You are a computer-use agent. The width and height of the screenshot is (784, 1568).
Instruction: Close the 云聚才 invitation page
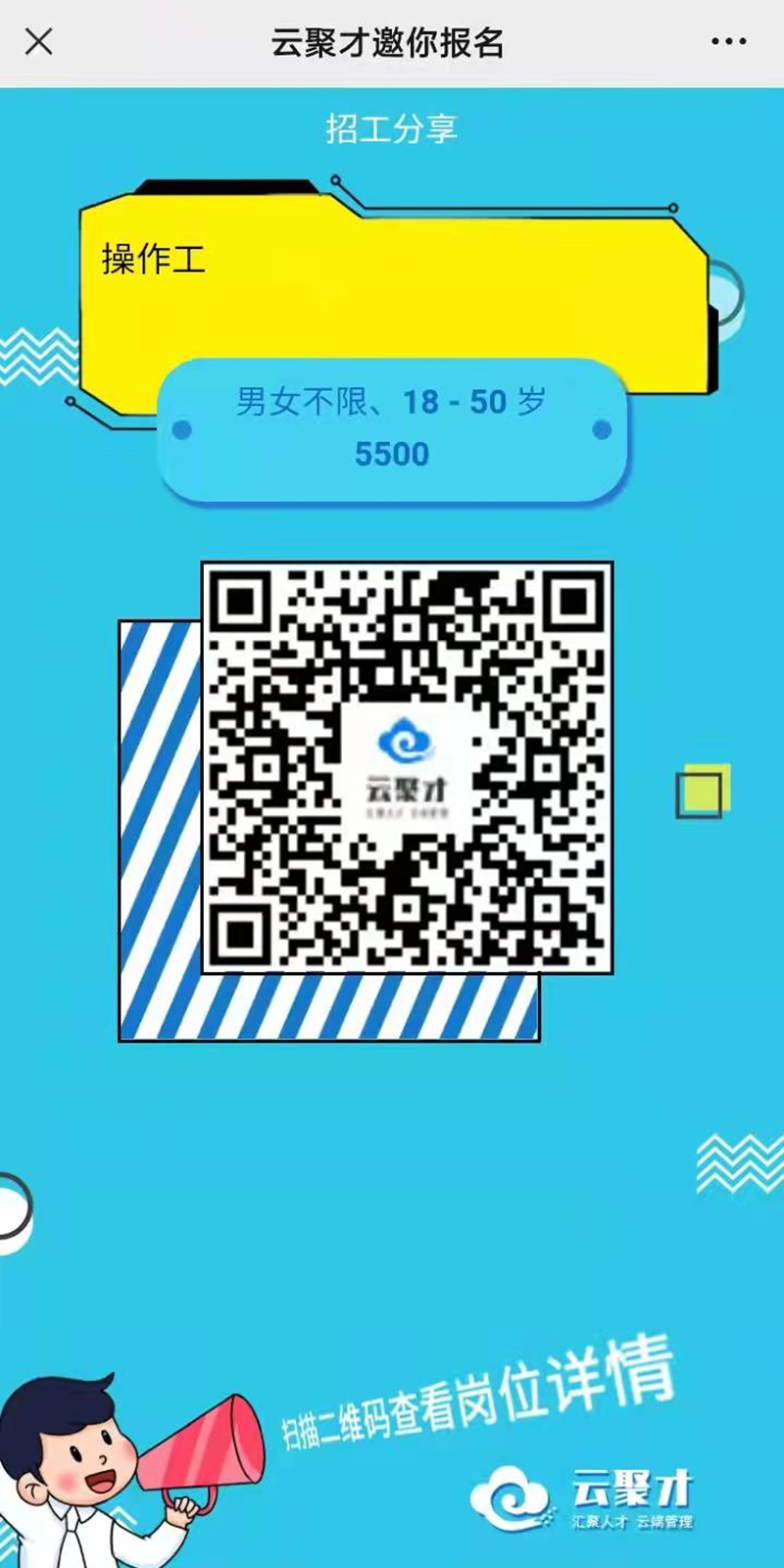pyautogui.click(x=39, y=42)
